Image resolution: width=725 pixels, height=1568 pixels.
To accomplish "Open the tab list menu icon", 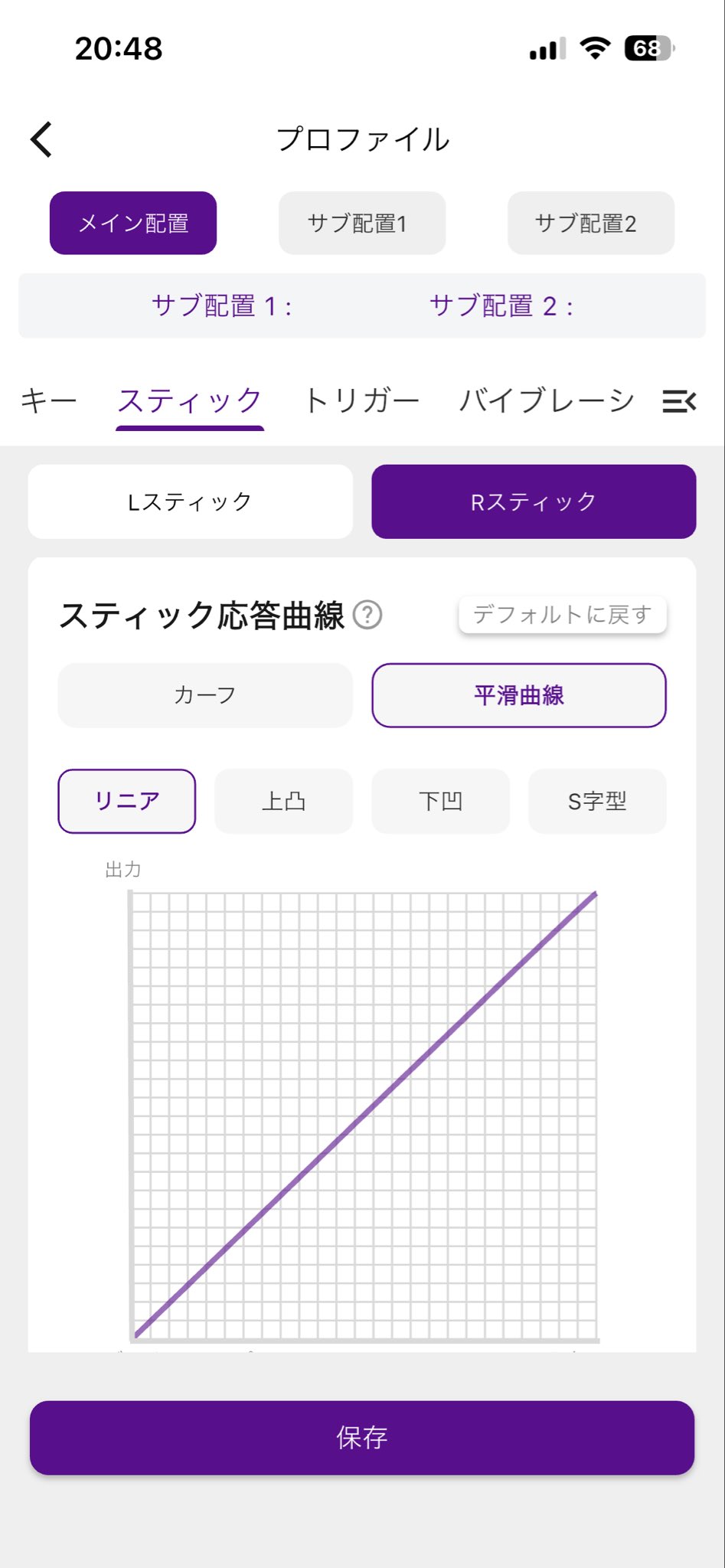I will click(679, 400).
